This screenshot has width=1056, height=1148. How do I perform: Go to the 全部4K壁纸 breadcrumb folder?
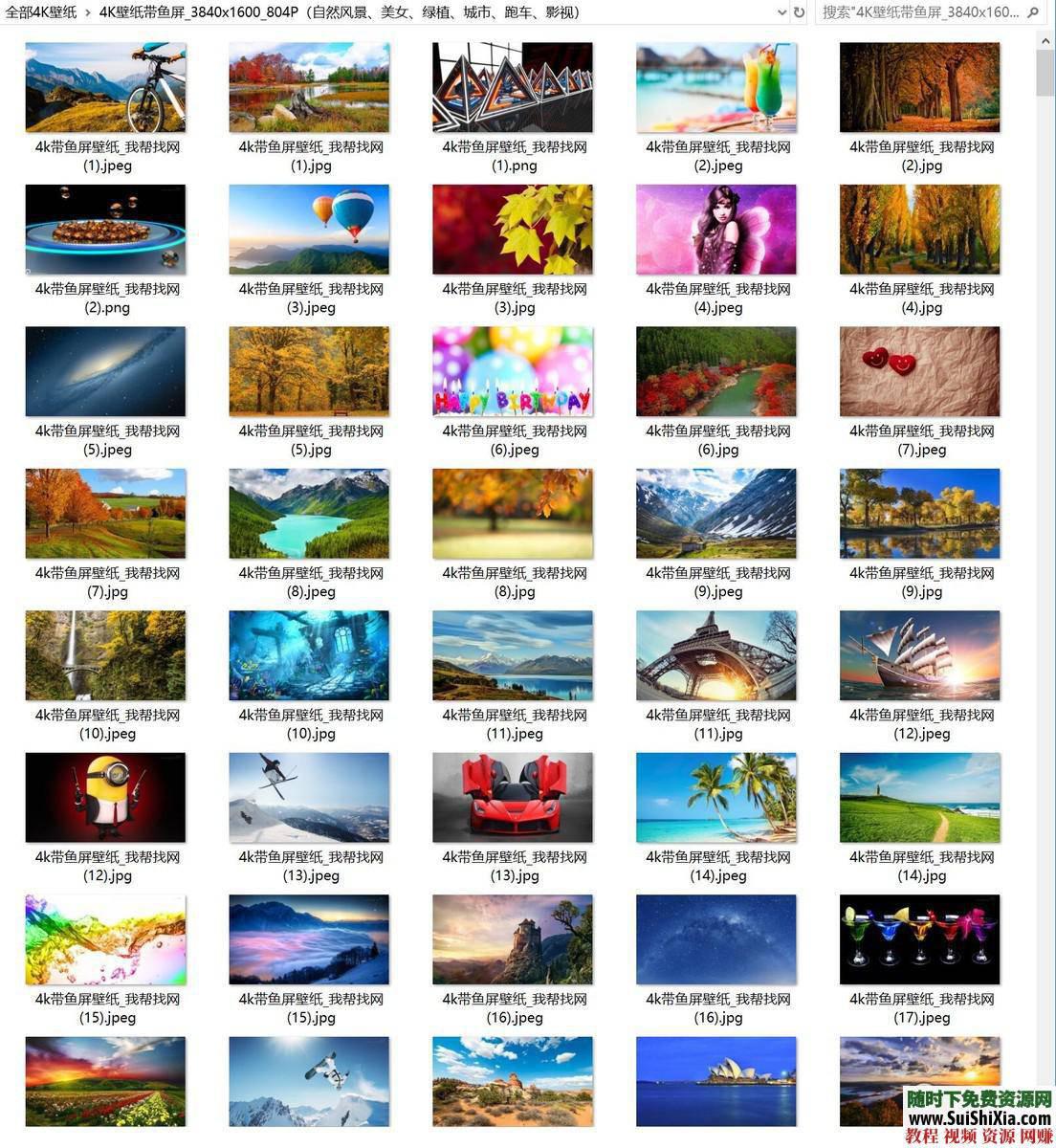tap(38, 12)
